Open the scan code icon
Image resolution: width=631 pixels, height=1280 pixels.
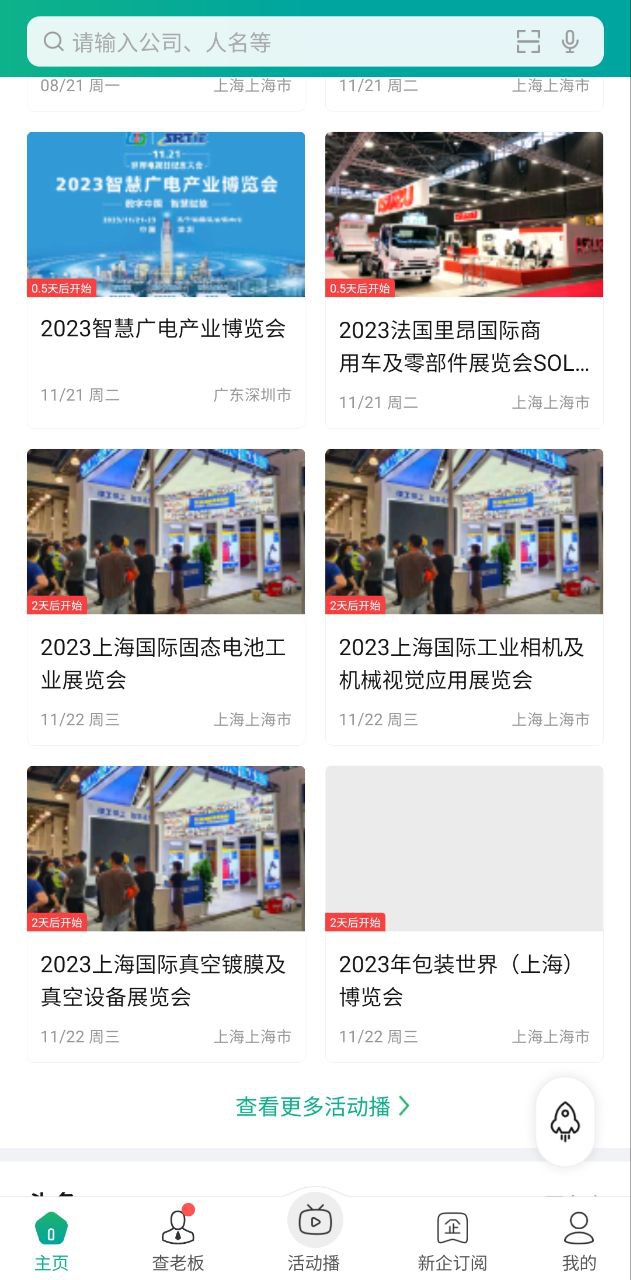pos(528,42)
